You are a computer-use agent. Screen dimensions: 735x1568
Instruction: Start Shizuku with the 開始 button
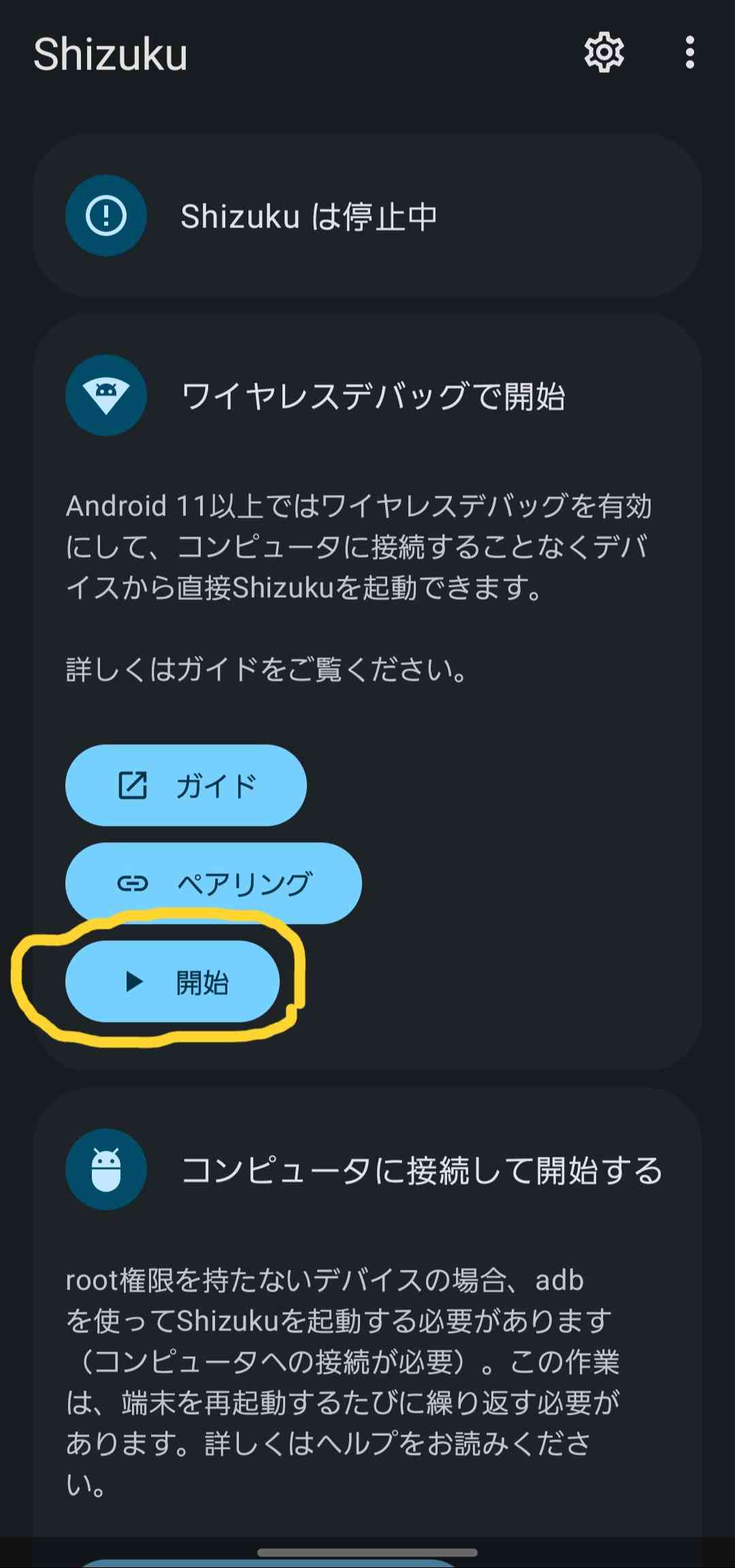(x=173, y=981)
